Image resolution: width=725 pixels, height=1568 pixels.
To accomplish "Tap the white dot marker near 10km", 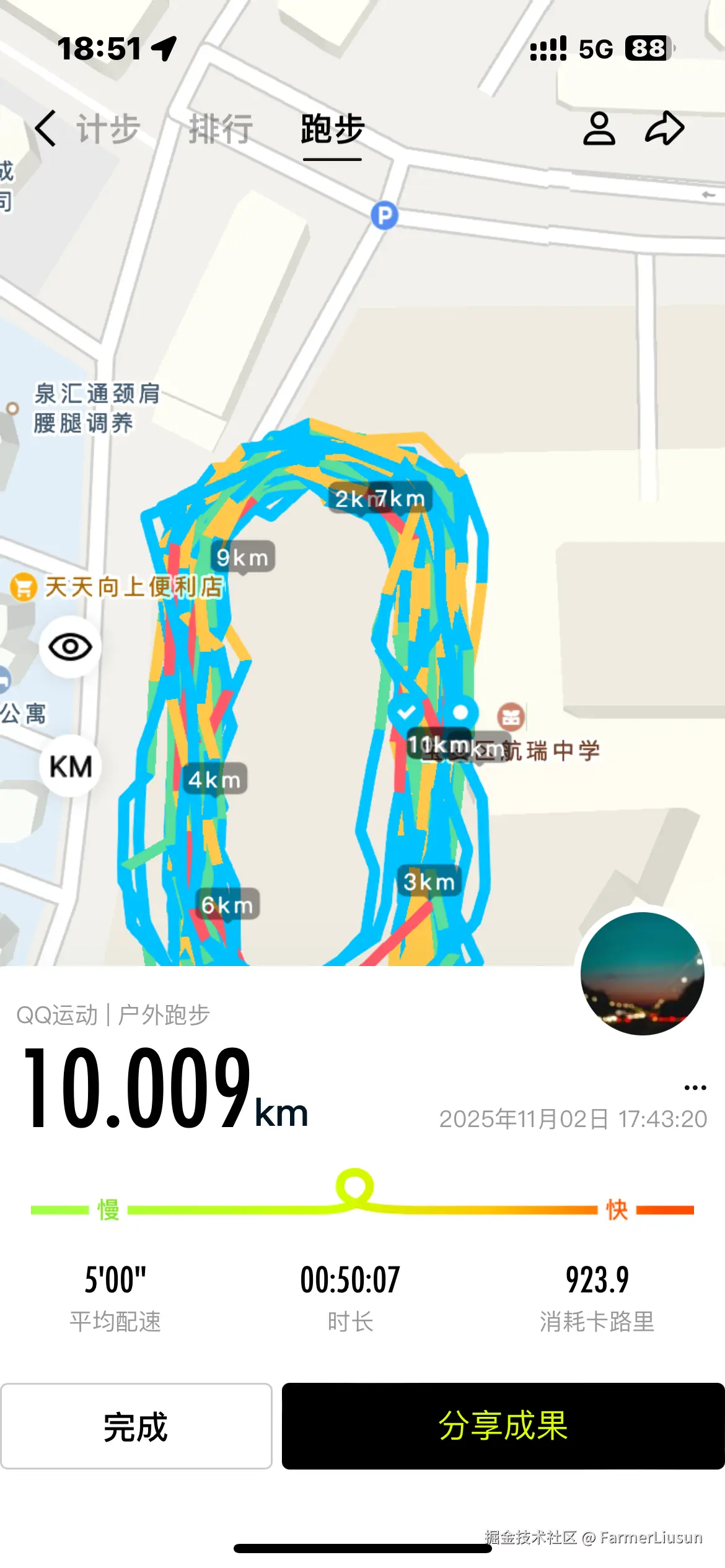I will point(461,711).
